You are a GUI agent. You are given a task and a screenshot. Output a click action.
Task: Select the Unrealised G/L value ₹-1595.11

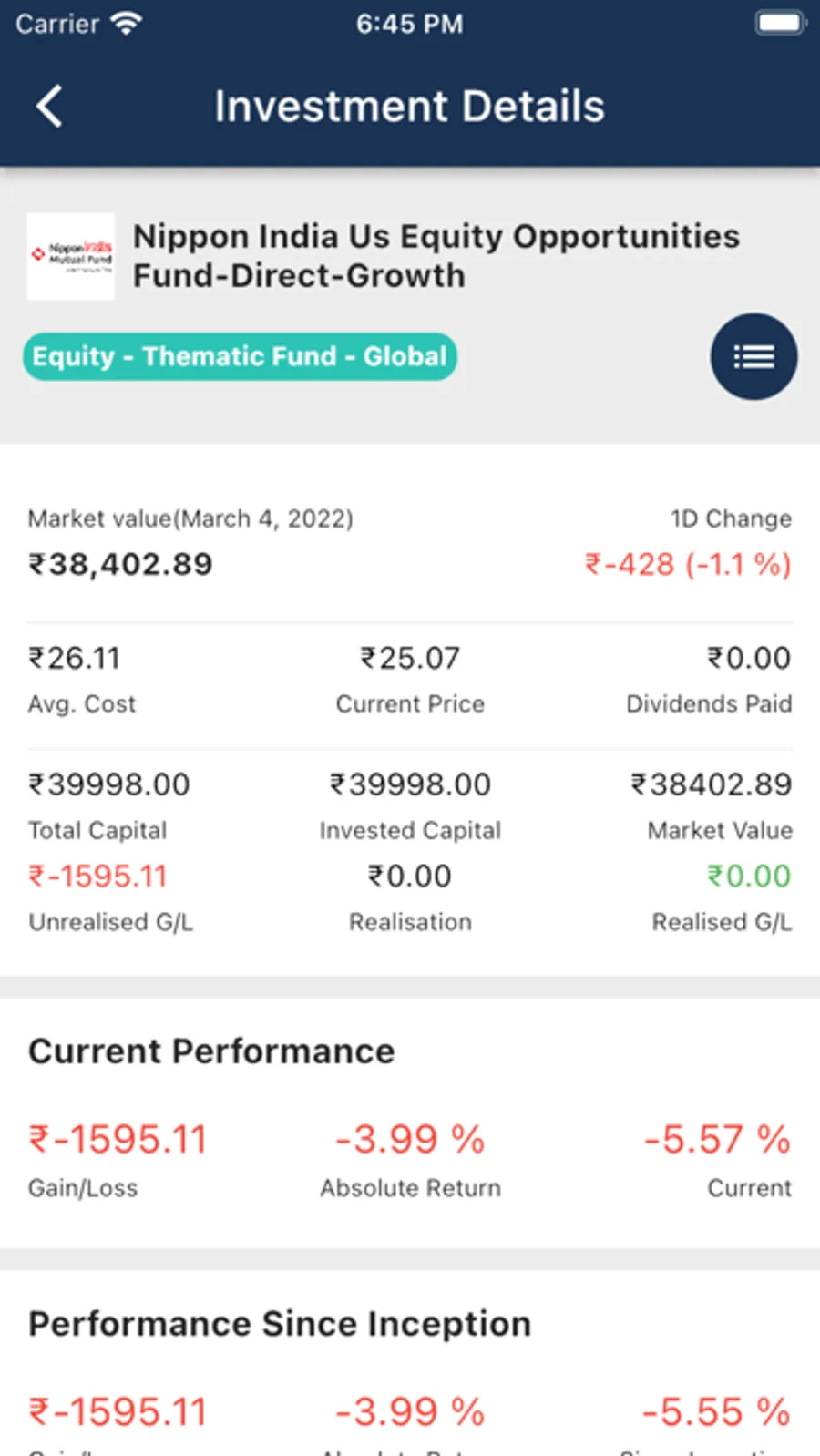[97, 875]
